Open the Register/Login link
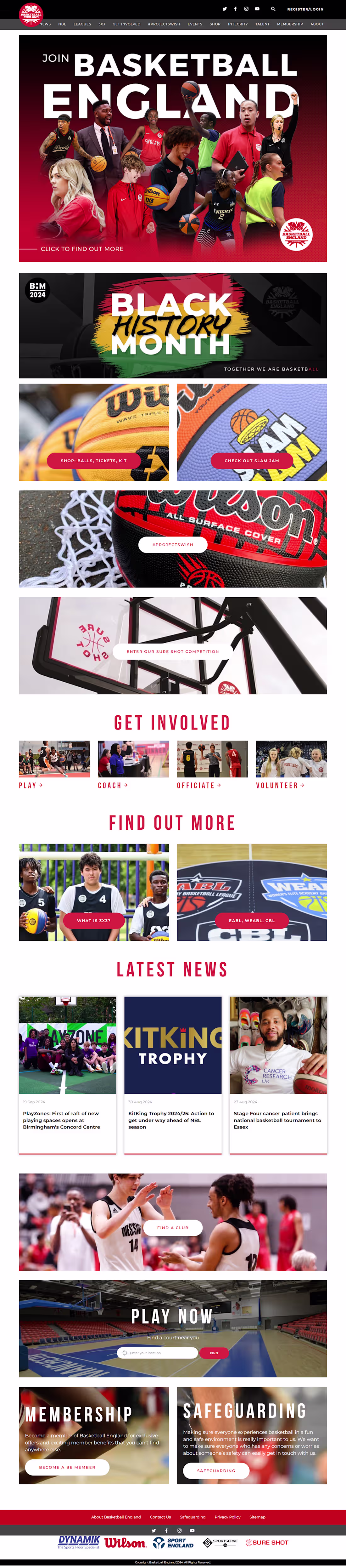Viewport: 346px width, 1568px height. point(305,9)
